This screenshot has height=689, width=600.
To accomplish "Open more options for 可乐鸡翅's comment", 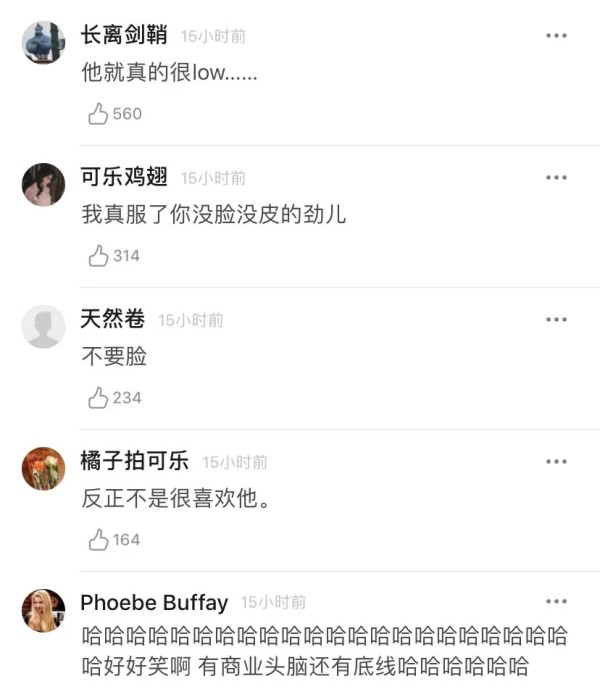I will click(x=556, y=178).
